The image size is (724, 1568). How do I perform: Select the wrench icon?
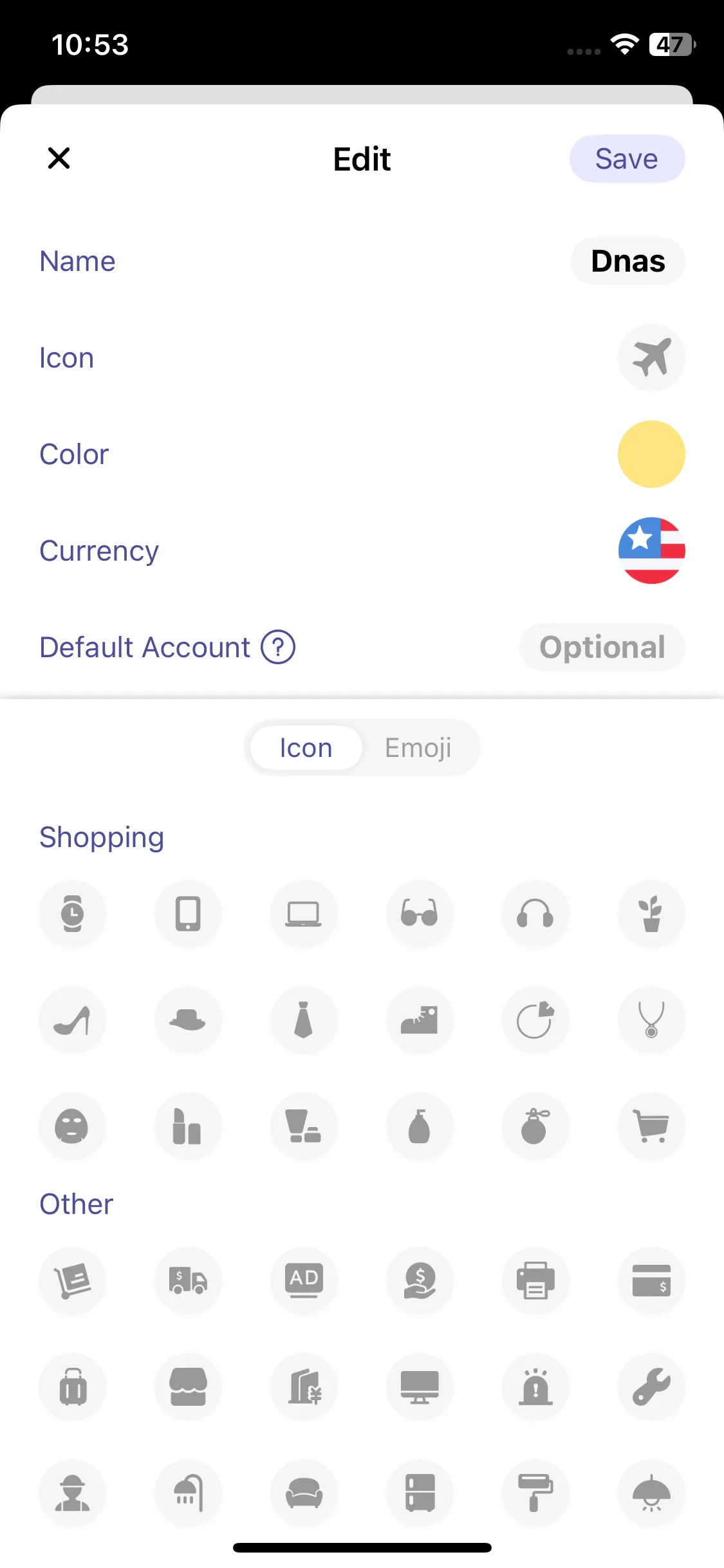[x=651, y=1386]
